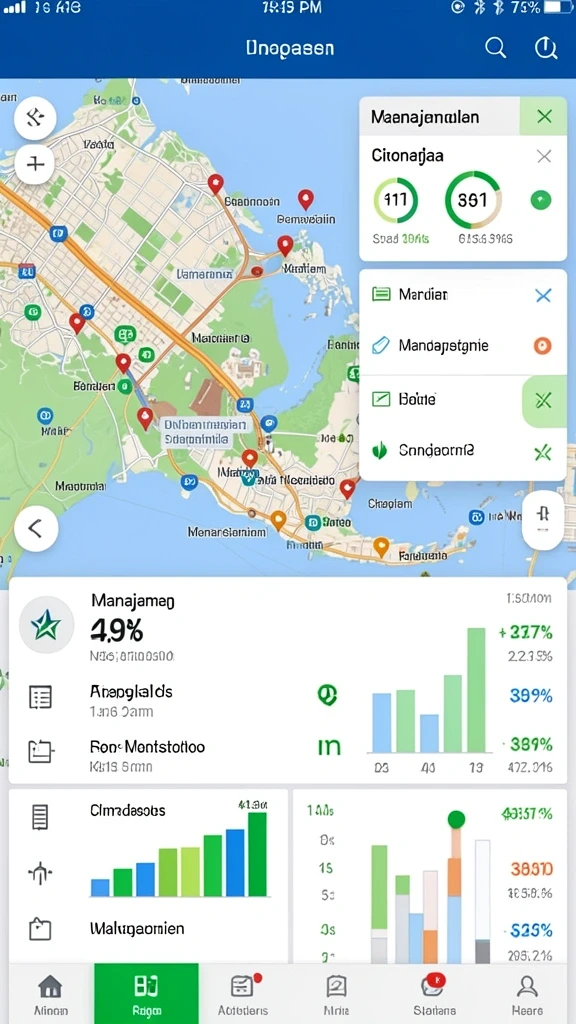
Task: Dismiss the Citonarjaa card with the gray X
Action: point(543,156)
